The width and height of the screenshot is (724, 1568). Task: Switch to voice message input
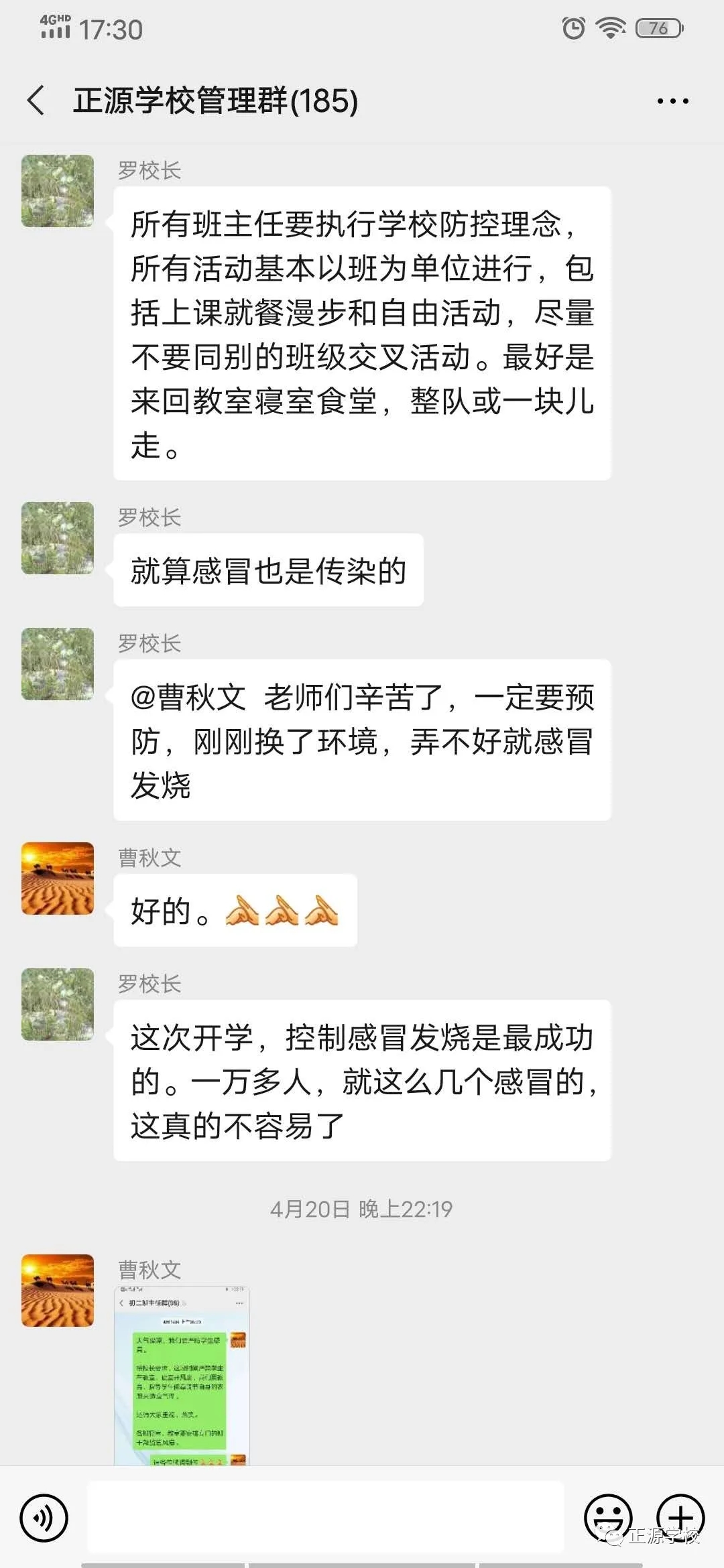pyautogui.click(x=44, y=1517)
